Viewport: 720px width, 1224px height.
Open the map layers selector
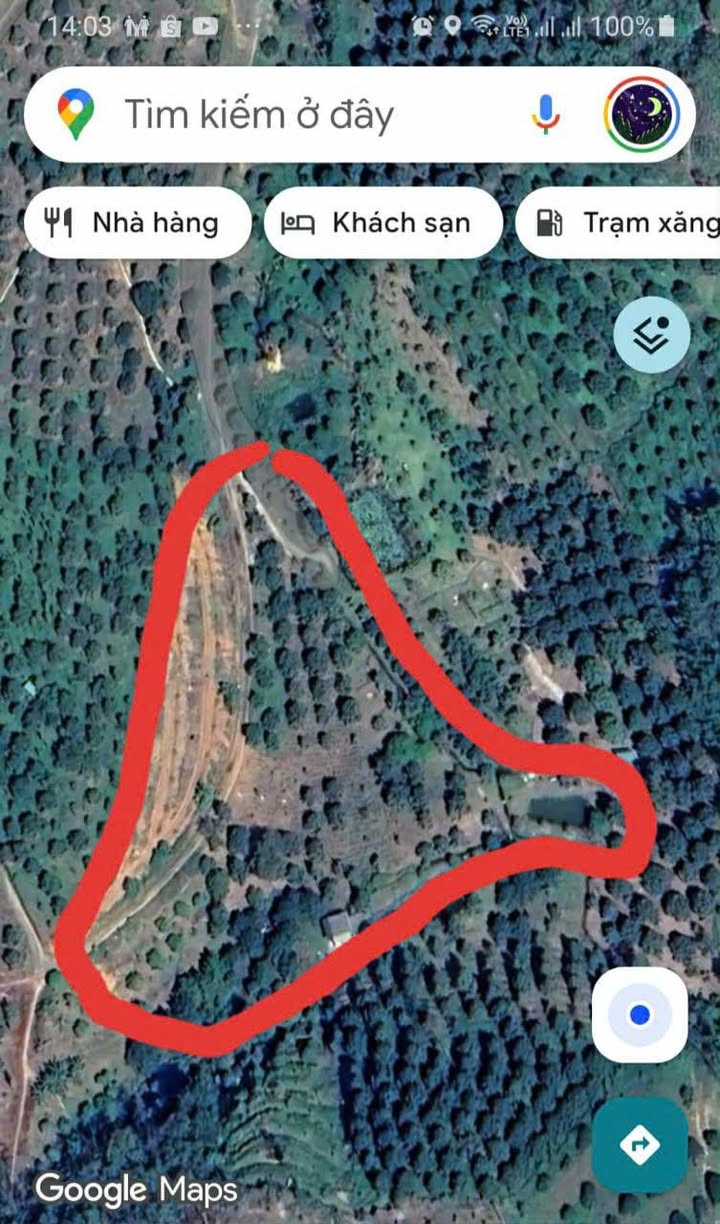point(651,335)
